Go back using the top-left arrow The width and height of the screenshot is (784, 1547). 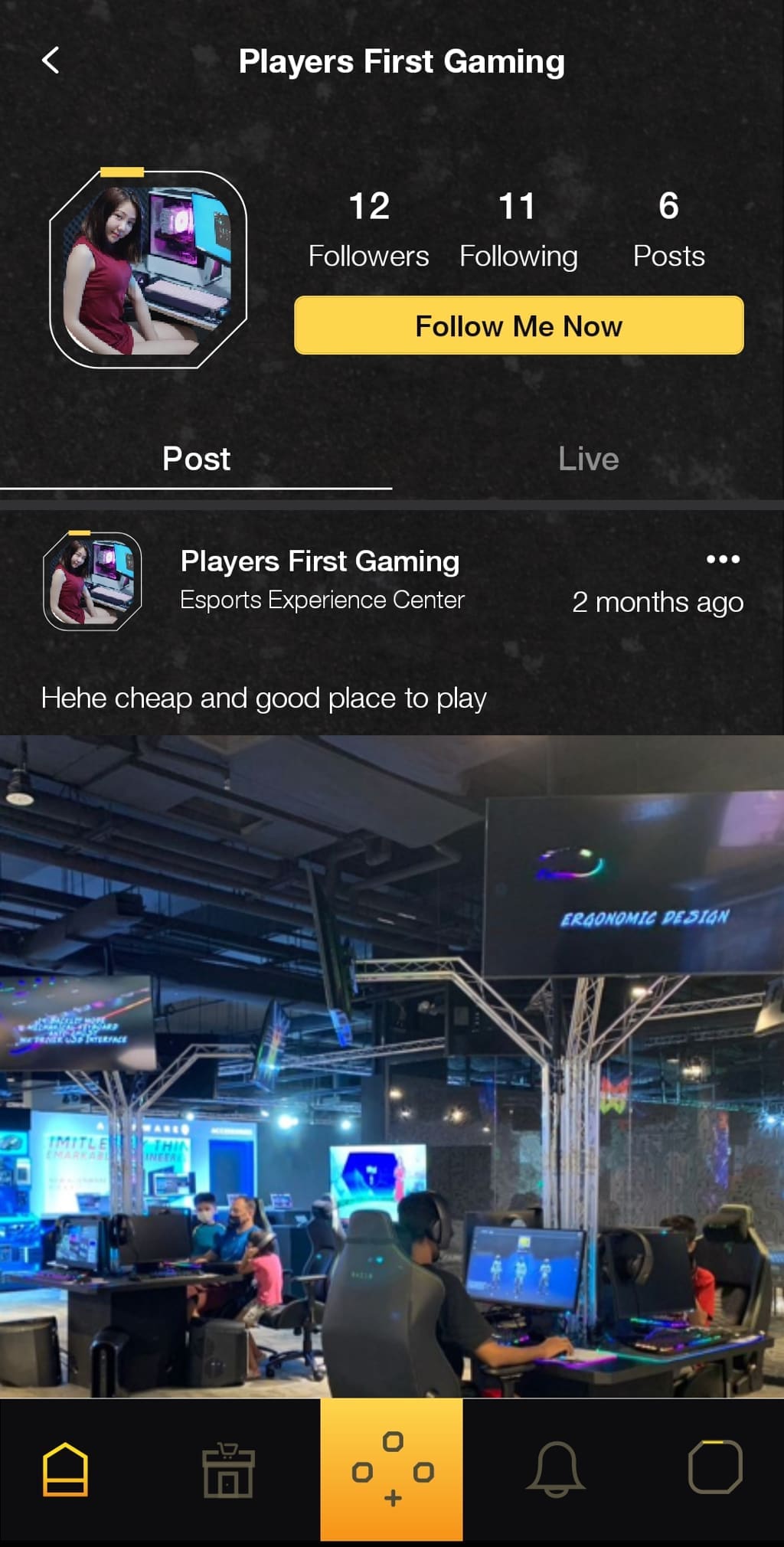[51, 61]
